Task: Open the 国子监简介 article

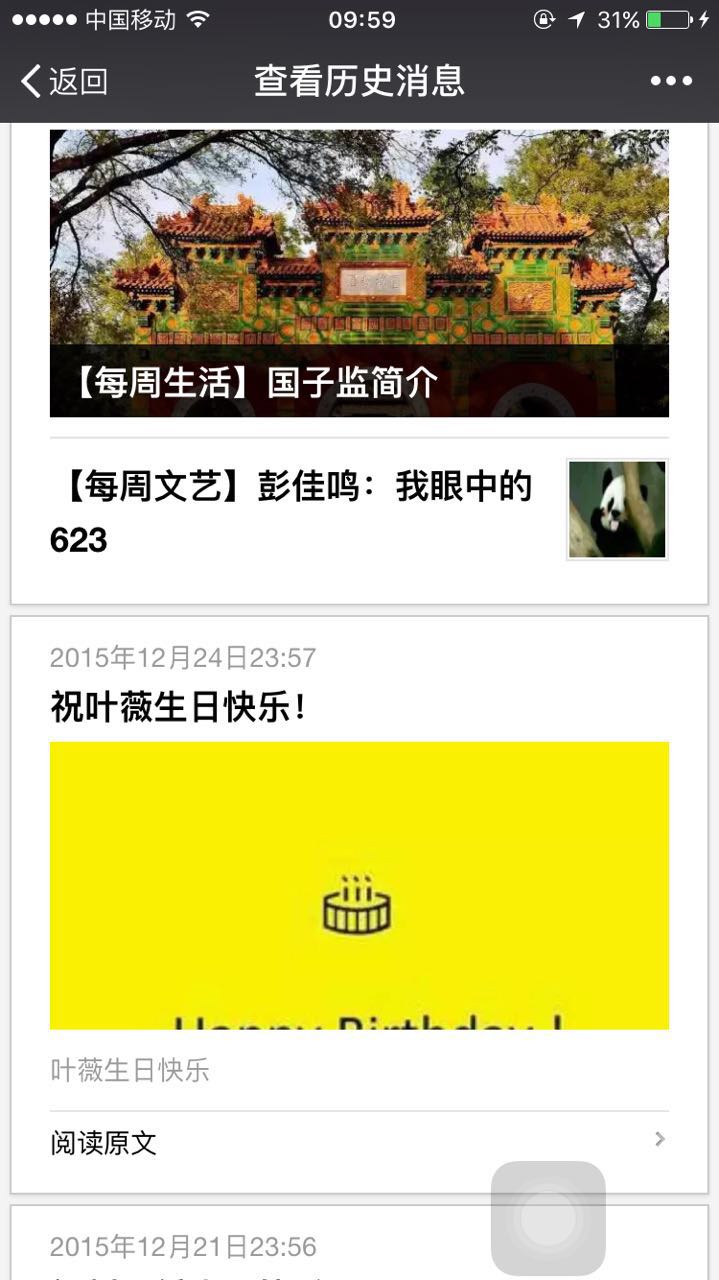Action: 359,272
